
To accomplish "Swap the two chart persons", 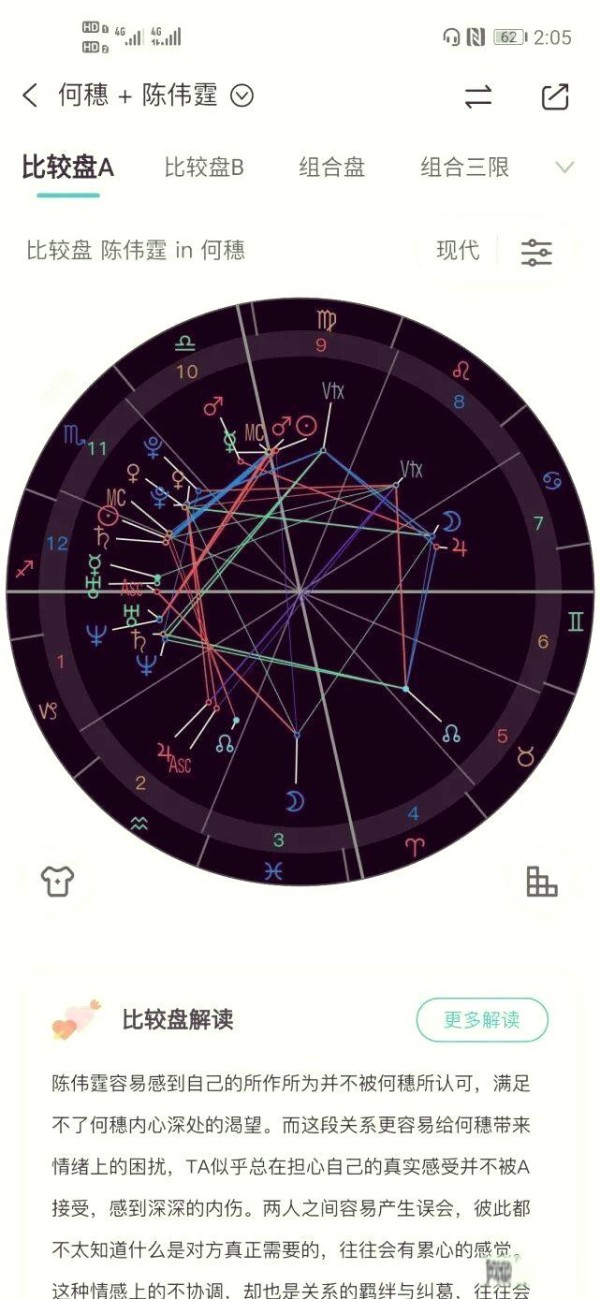I will click(478, 96).
